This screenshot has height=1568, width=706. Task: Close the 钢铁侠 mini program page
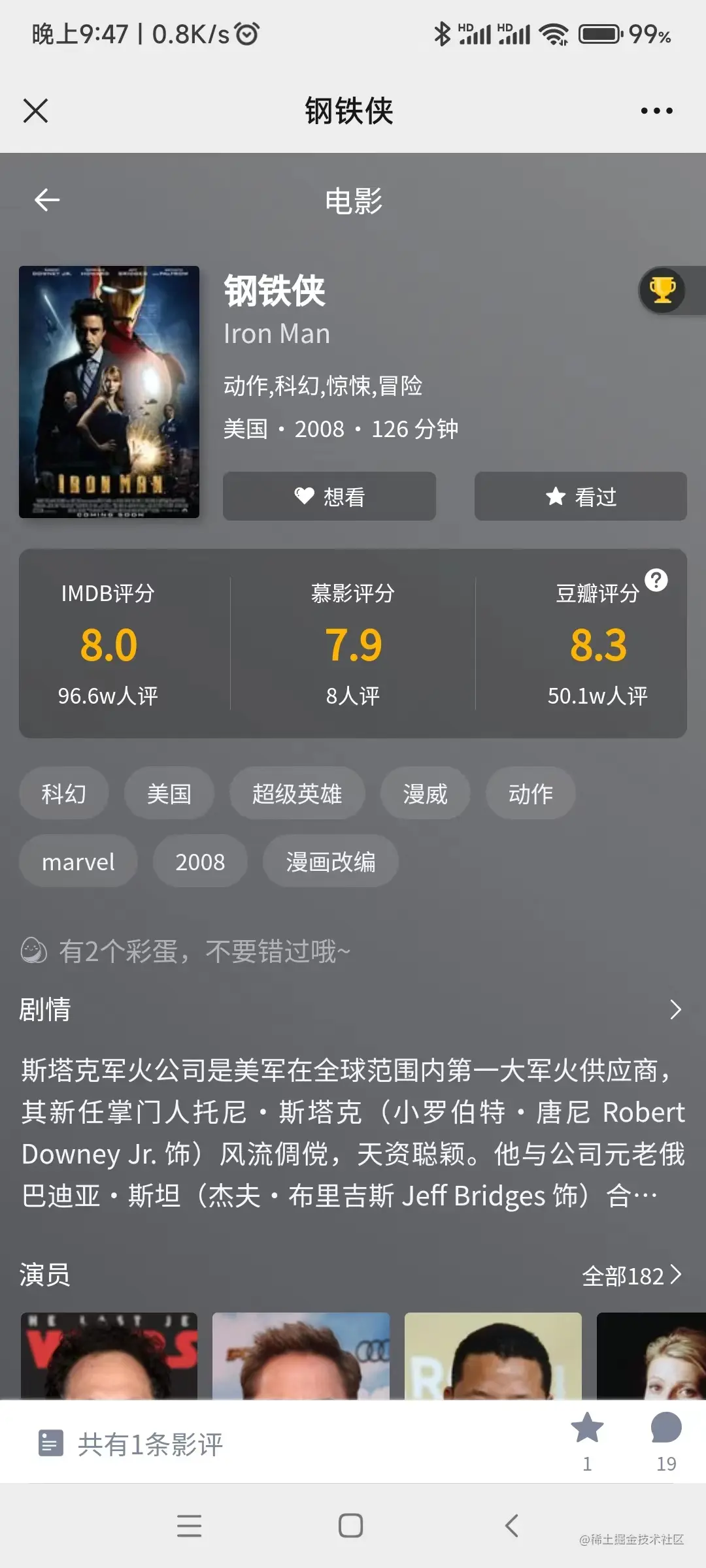[x=36, y=110]
